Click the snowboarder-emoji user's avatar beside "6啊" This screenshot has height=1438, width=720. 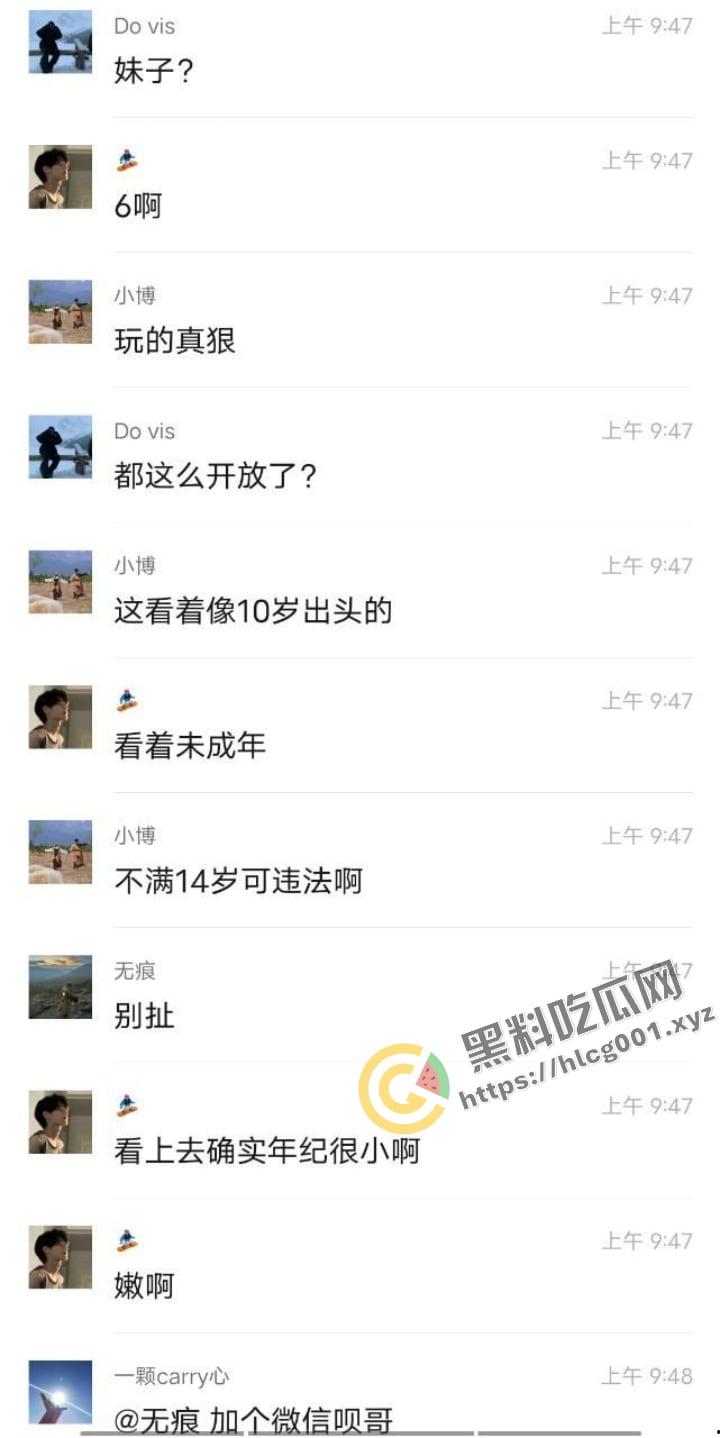(x=59, y=177)
